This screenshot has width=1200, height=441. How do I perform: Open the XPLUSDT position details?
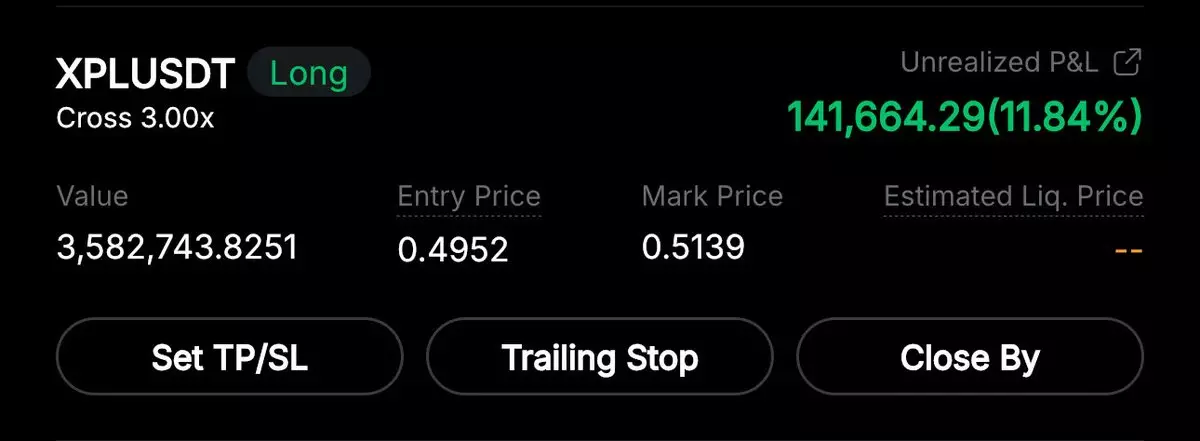(146, 74)
